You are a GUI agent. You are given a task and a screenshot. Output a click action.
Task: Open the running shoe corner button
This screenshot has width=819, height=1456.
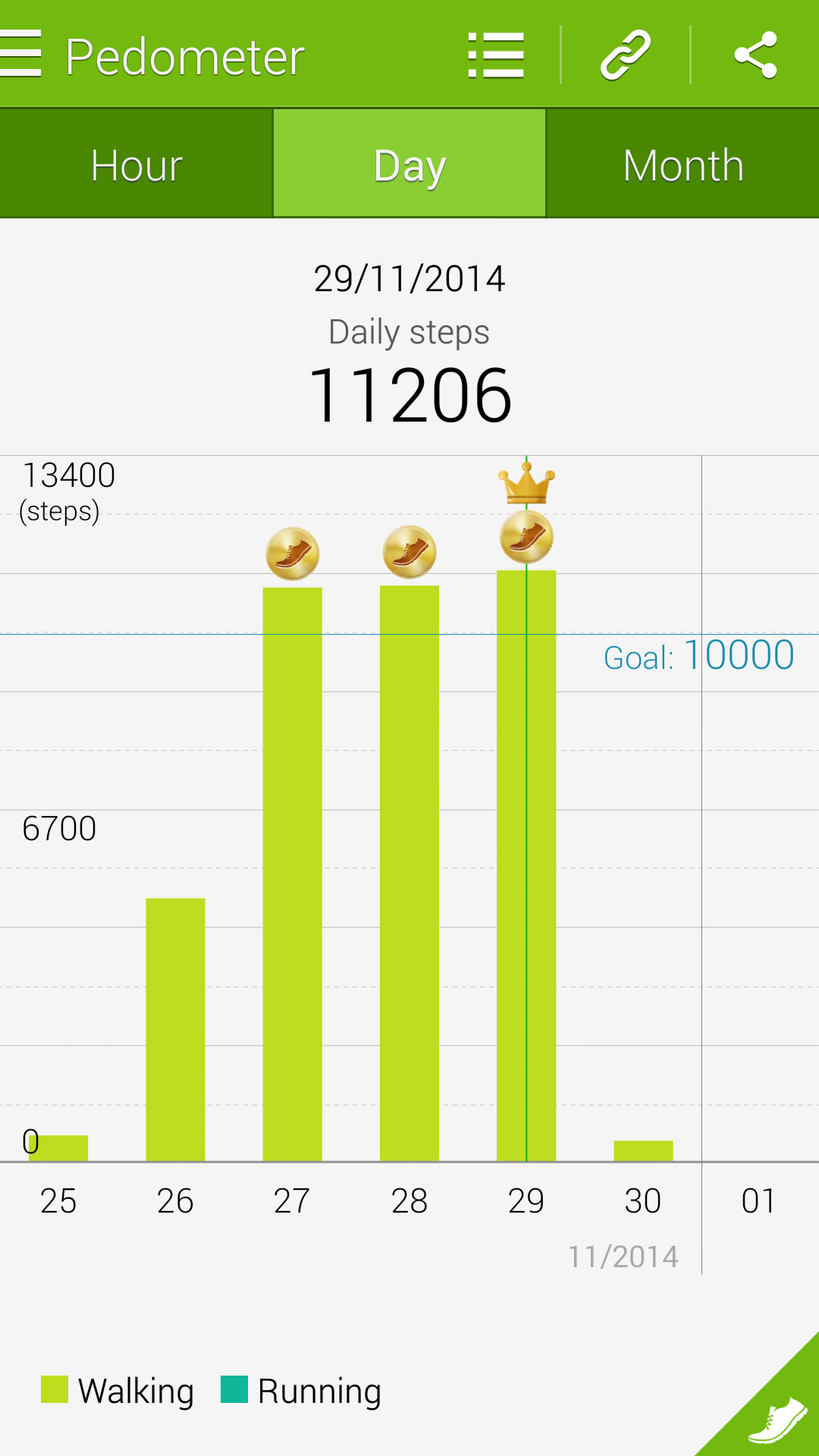[777, 1418]
